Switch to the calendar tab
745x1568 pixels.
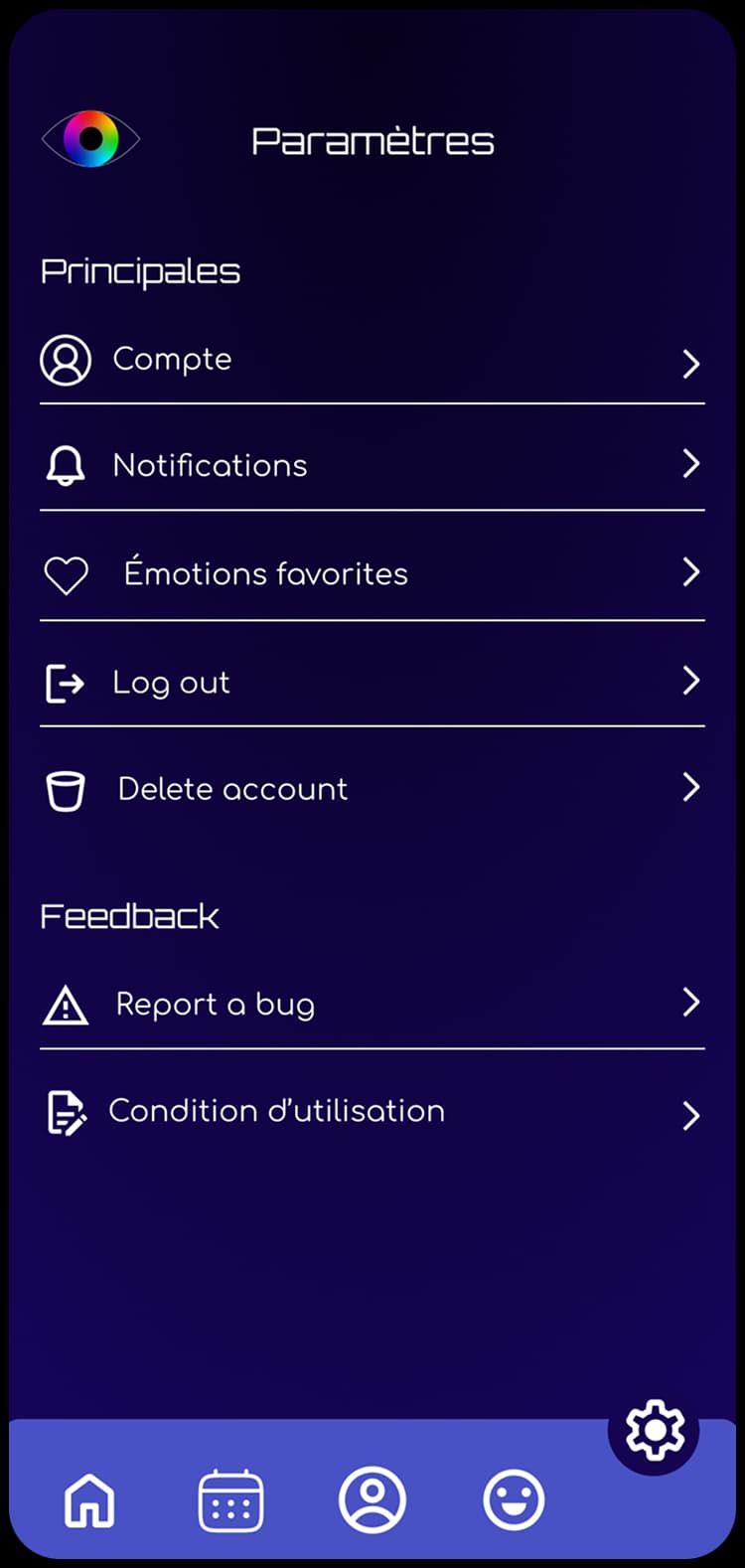pyautogui.click(x=230, y=1499)
